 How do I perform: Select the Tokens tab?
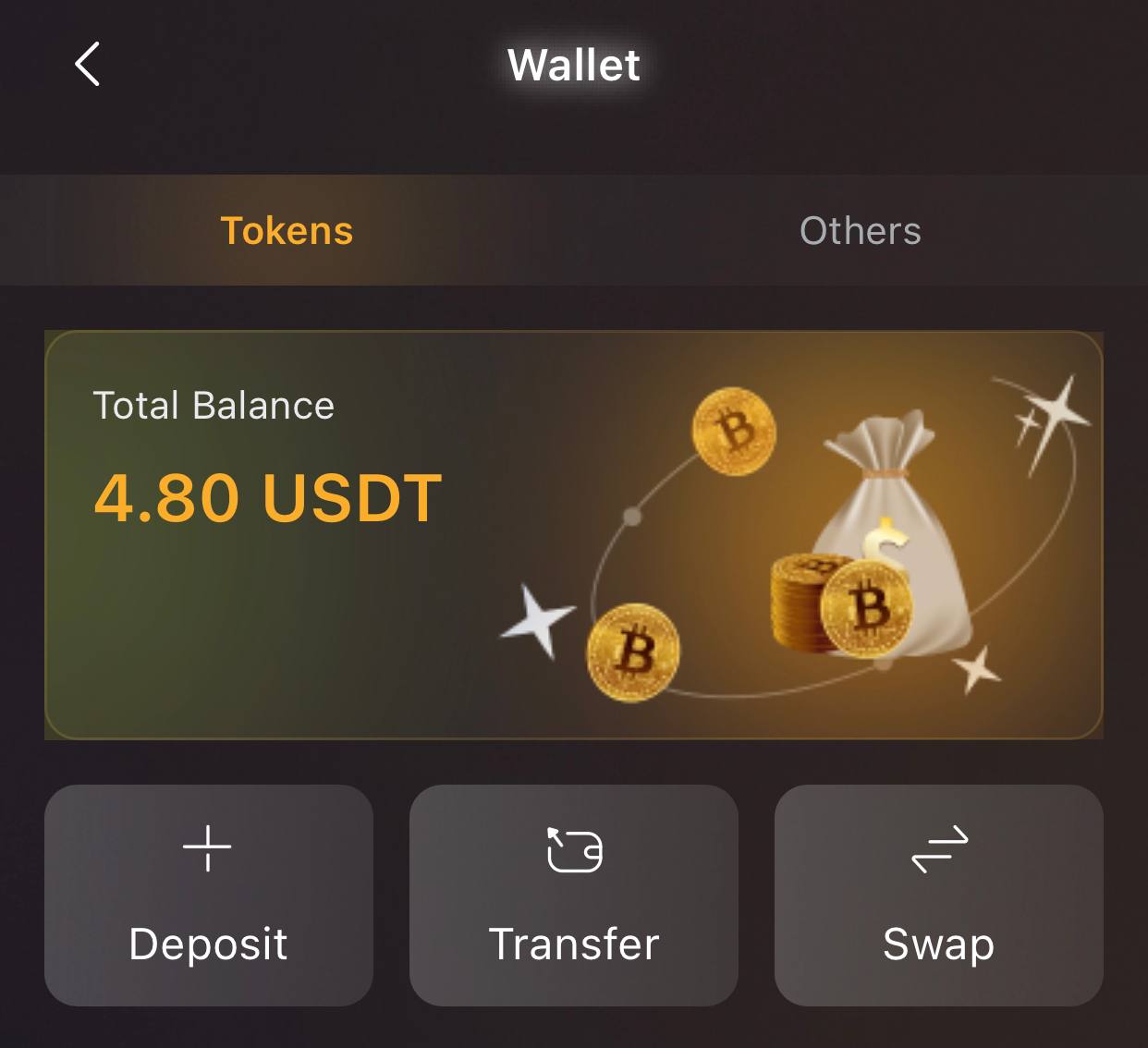[287, 230]
